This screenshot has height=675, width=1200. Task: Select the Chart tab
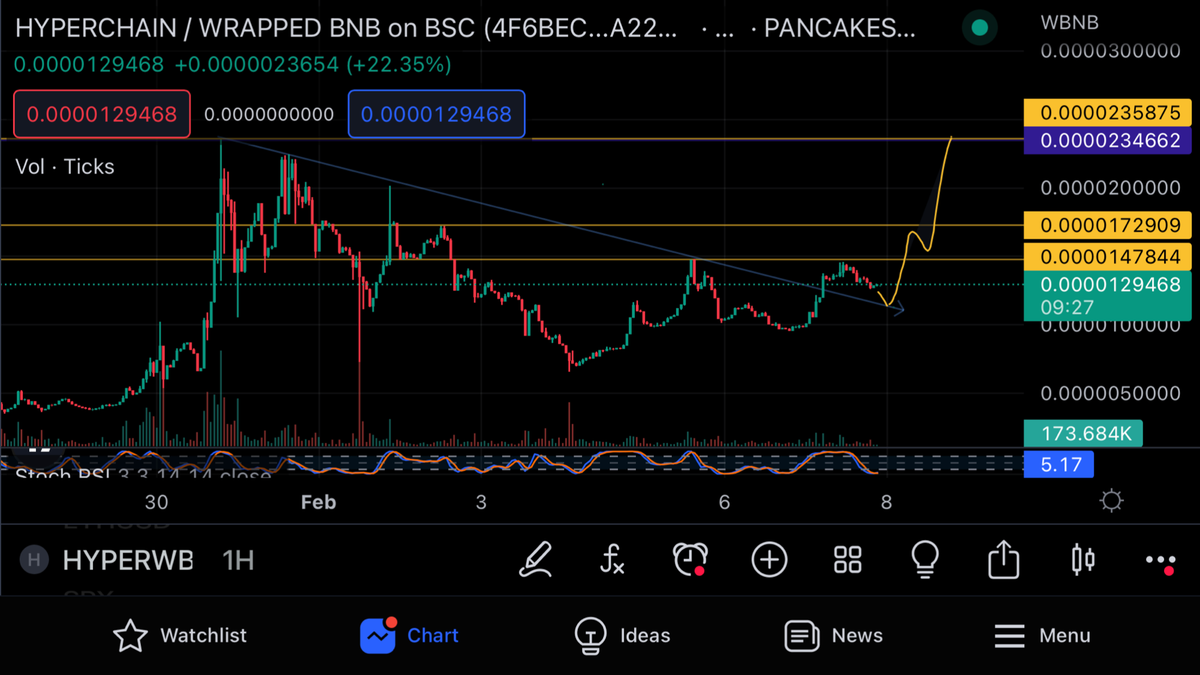tap(410, 635)
